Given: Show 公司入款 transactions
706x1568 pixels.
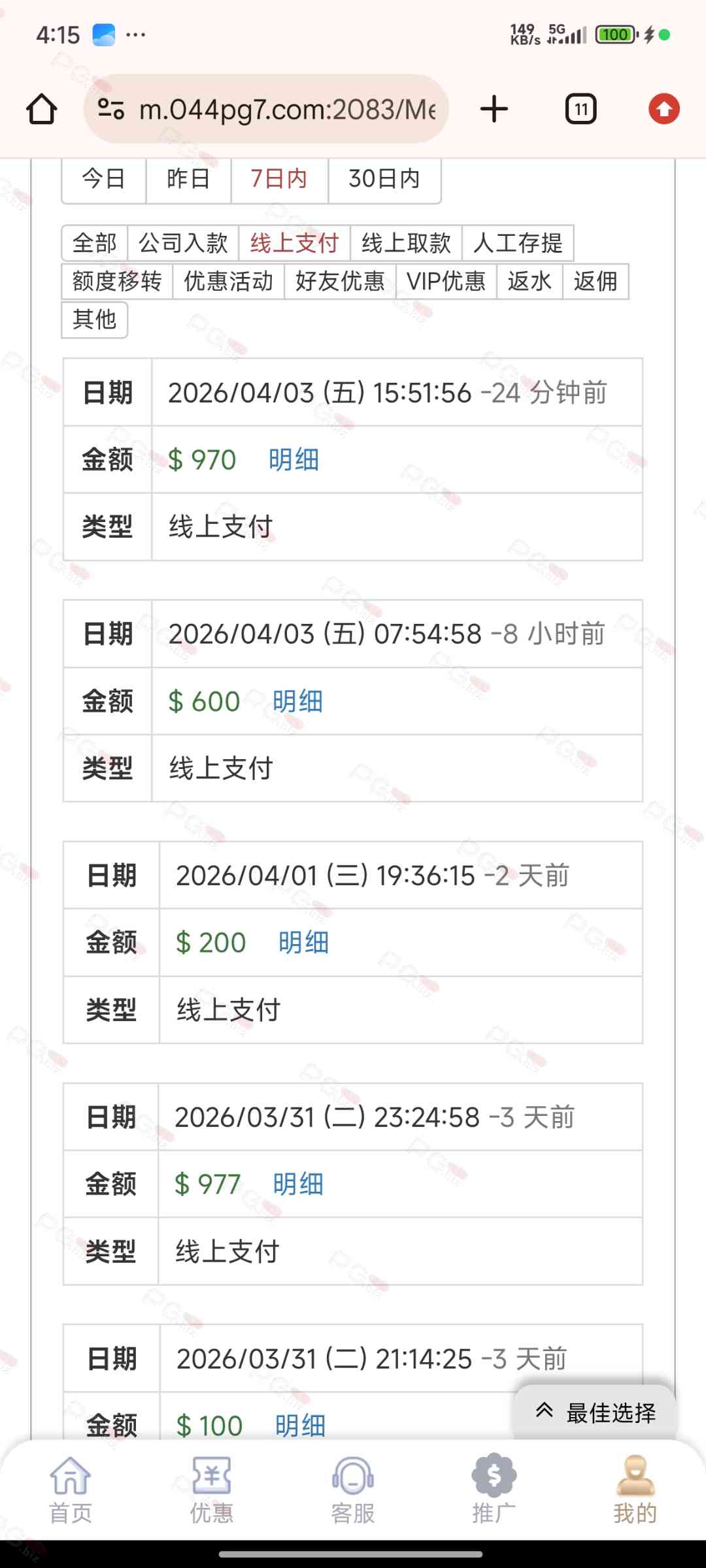Looking at the screenshot, I should pyautogui.click(x=183, y=243).
